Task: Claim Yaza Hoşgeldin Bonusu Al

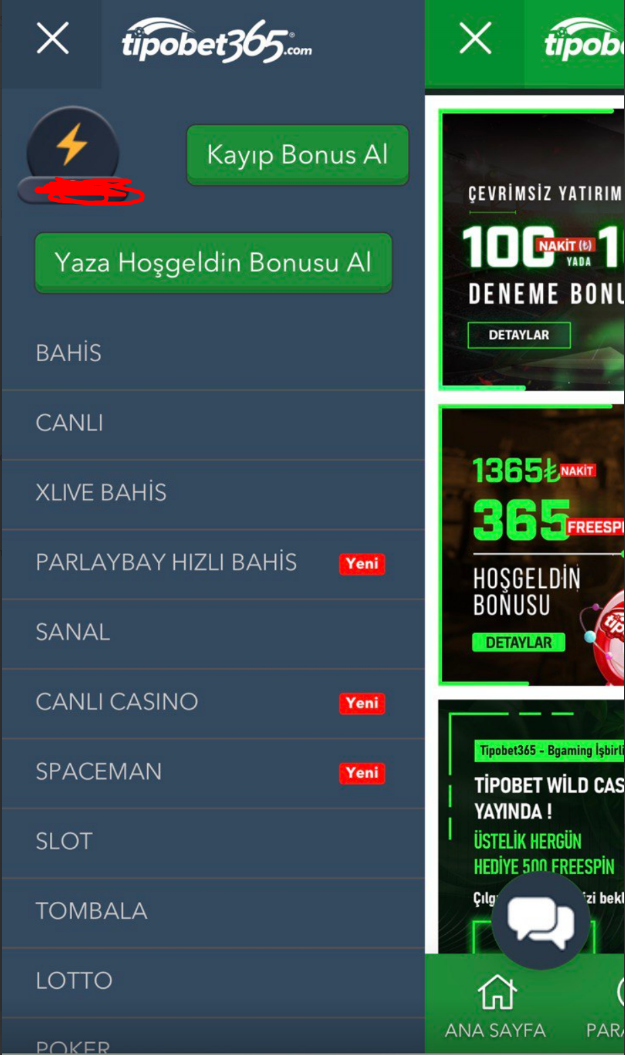Action: pos(213,262)
